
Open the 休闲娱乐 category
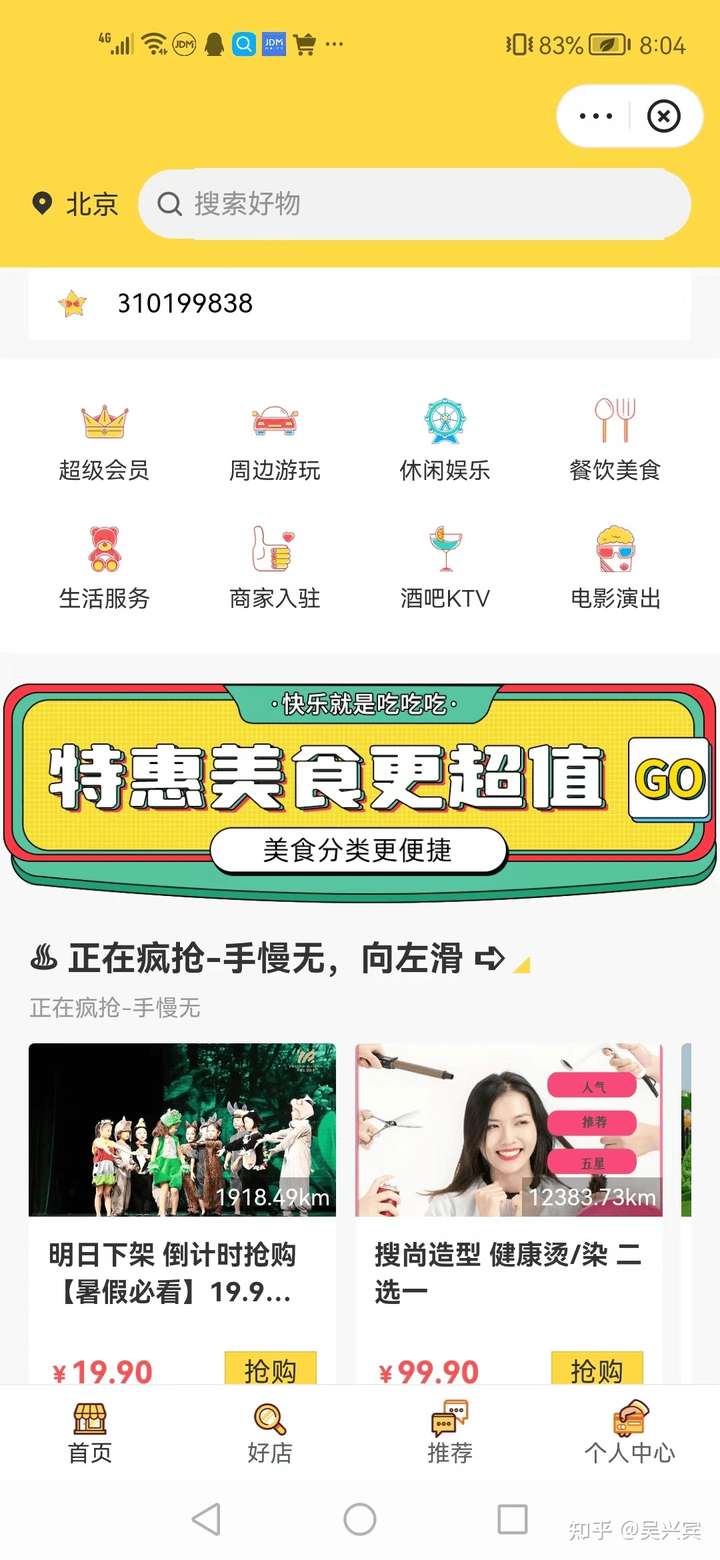pos(444,441)
